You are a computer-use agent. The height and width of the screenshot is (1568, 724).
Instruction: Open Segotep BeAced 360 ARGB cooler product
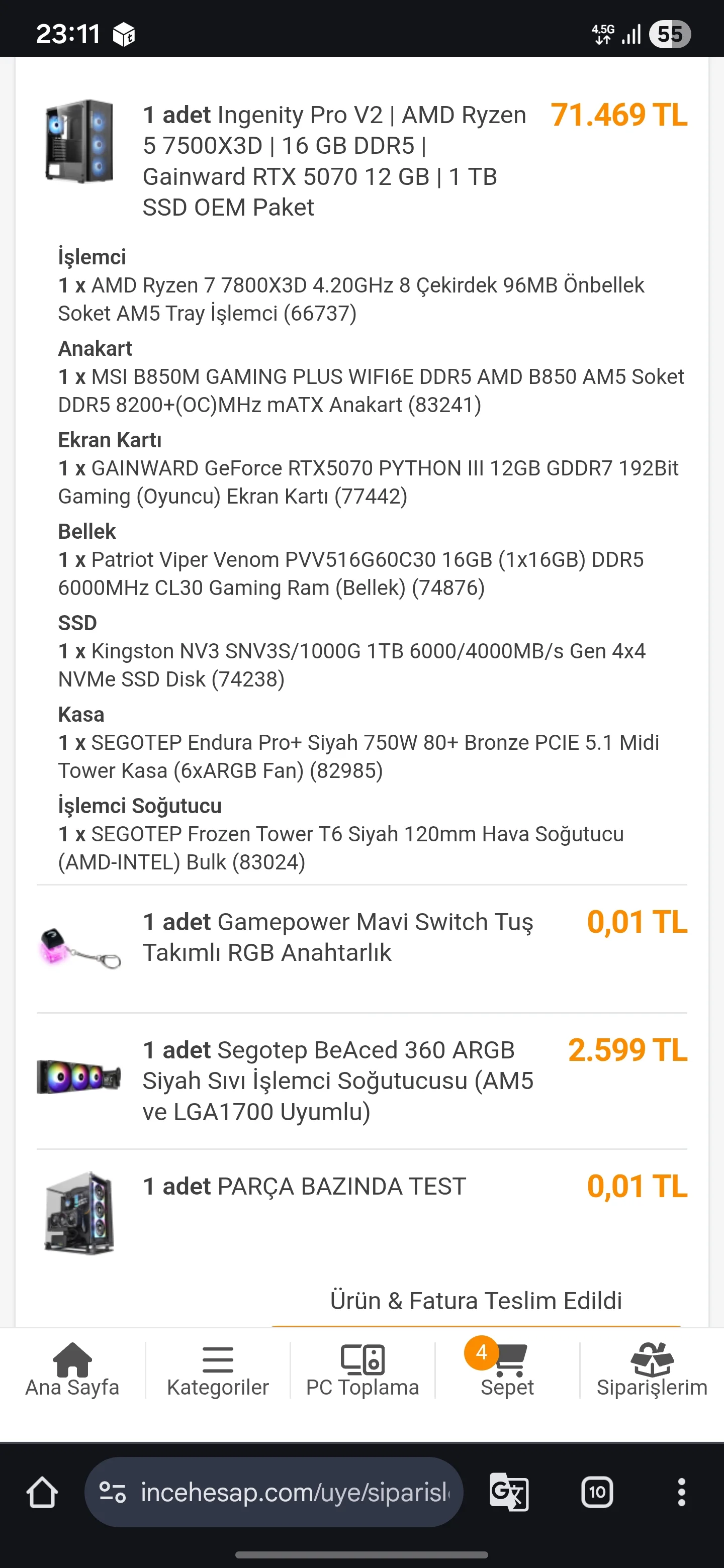[337, 1081]
